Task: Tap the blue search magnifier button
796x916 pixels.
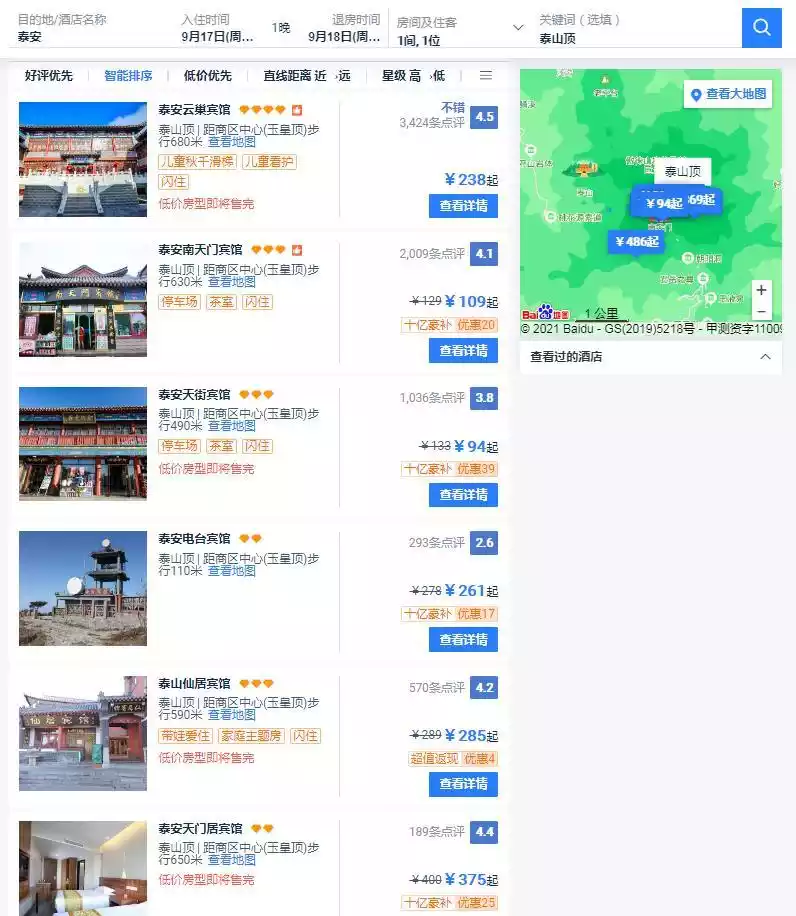Action: [761, 28]
